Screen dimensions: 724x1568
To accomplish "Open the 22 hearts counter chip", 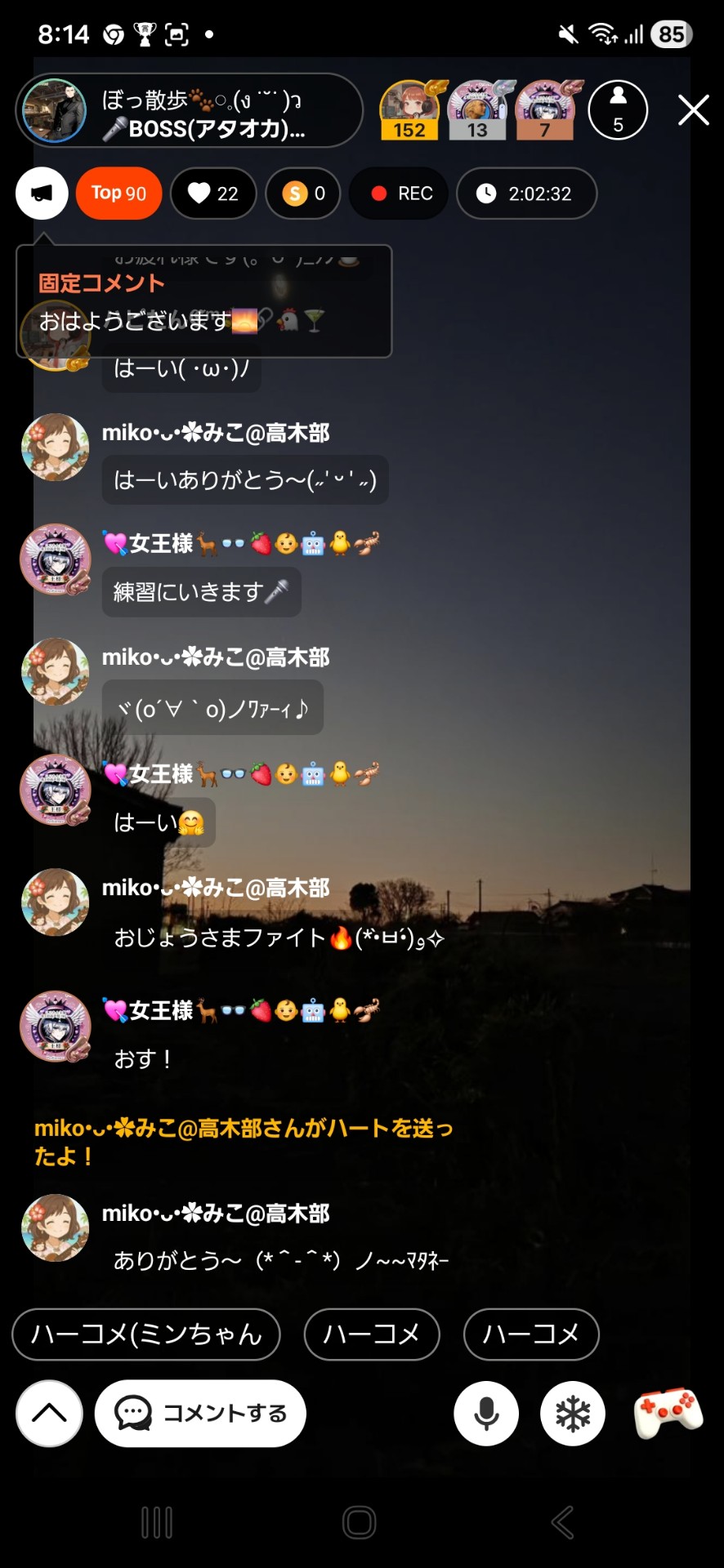I will [213, 194].
